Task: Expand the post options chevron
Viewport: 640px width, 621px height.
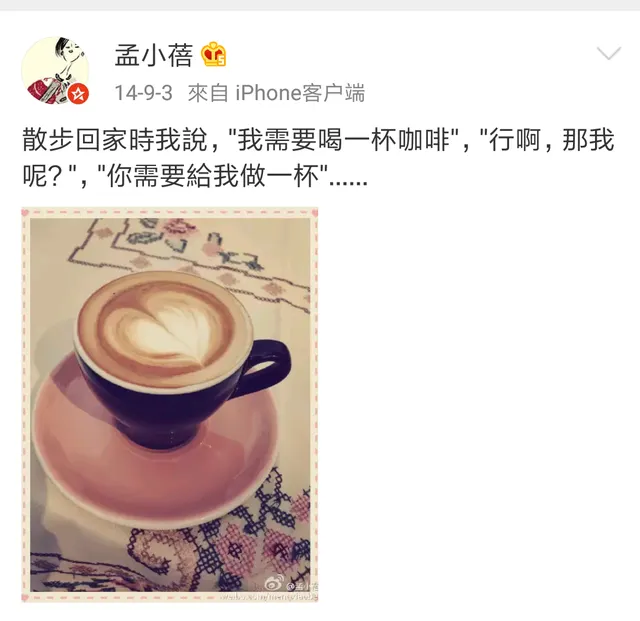Action: pos(607,54)
